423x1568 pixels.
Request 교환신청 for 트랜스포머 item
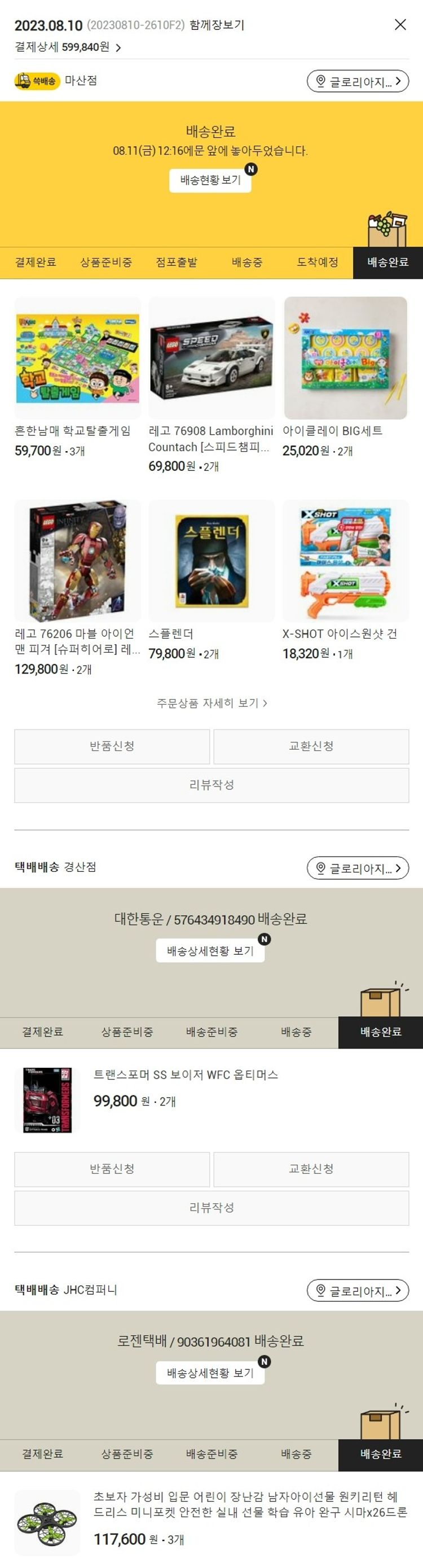311,1169
